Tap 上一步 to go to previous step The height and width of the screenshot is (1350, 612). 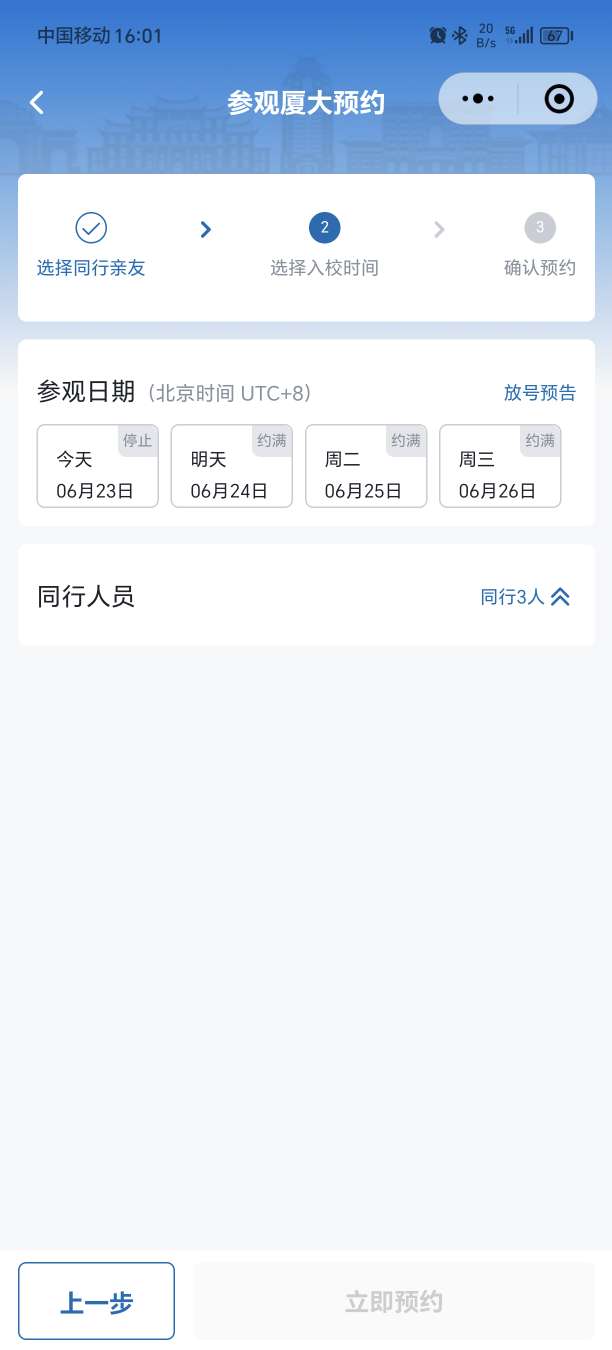point(96,1301)
